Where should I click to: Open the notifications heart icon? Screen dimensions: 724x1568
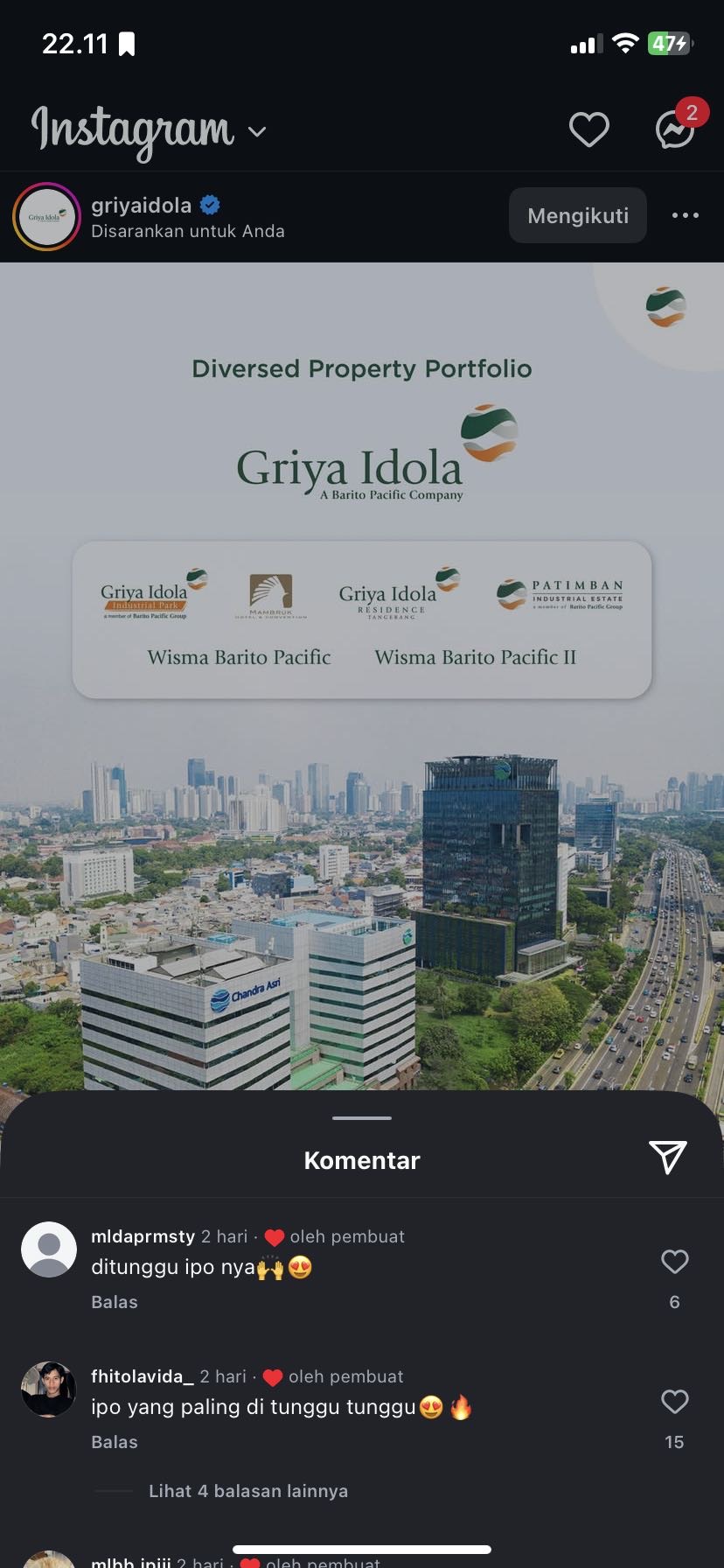click(588, 130)
